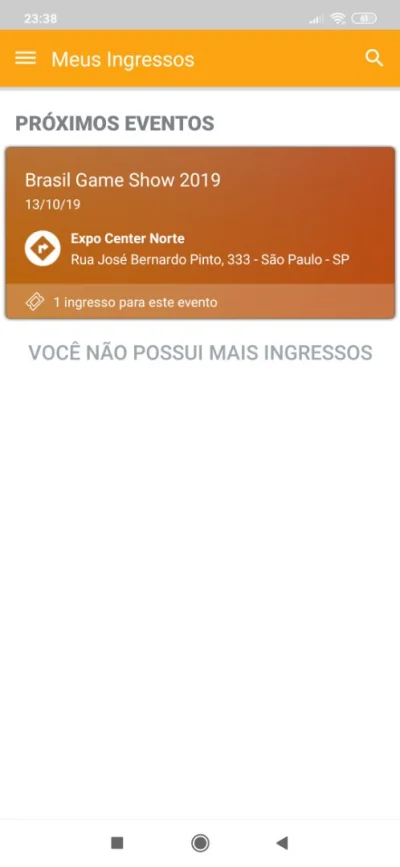This screenshot has width=400, height=867.
Task: Tap the search magnifier icon
Action: 375,58
